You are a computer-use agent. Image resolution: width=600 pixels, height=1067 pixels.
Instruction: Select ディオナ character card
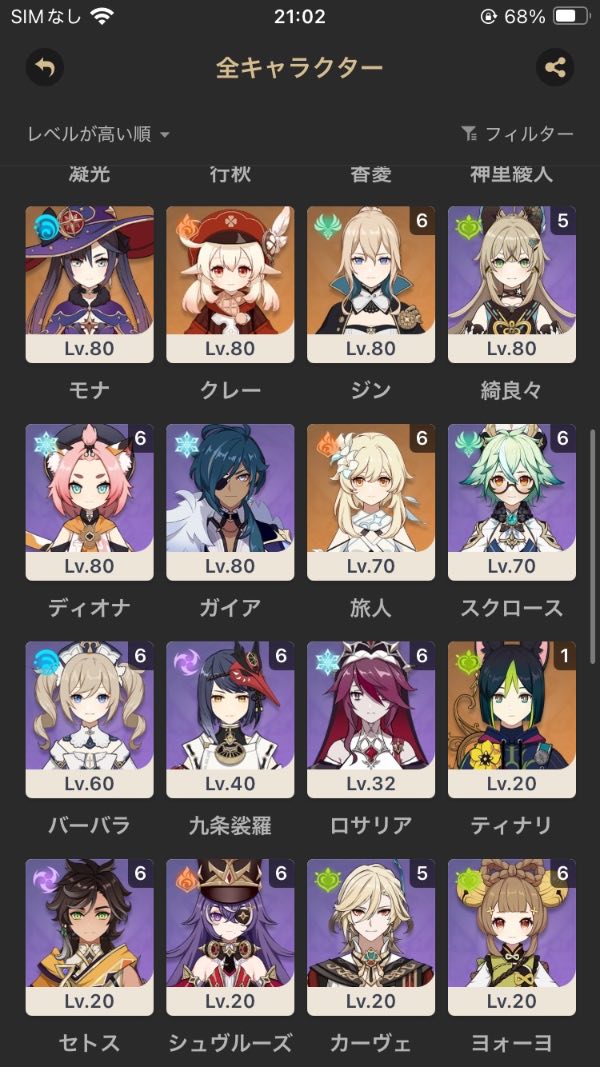tap(89, 501)
